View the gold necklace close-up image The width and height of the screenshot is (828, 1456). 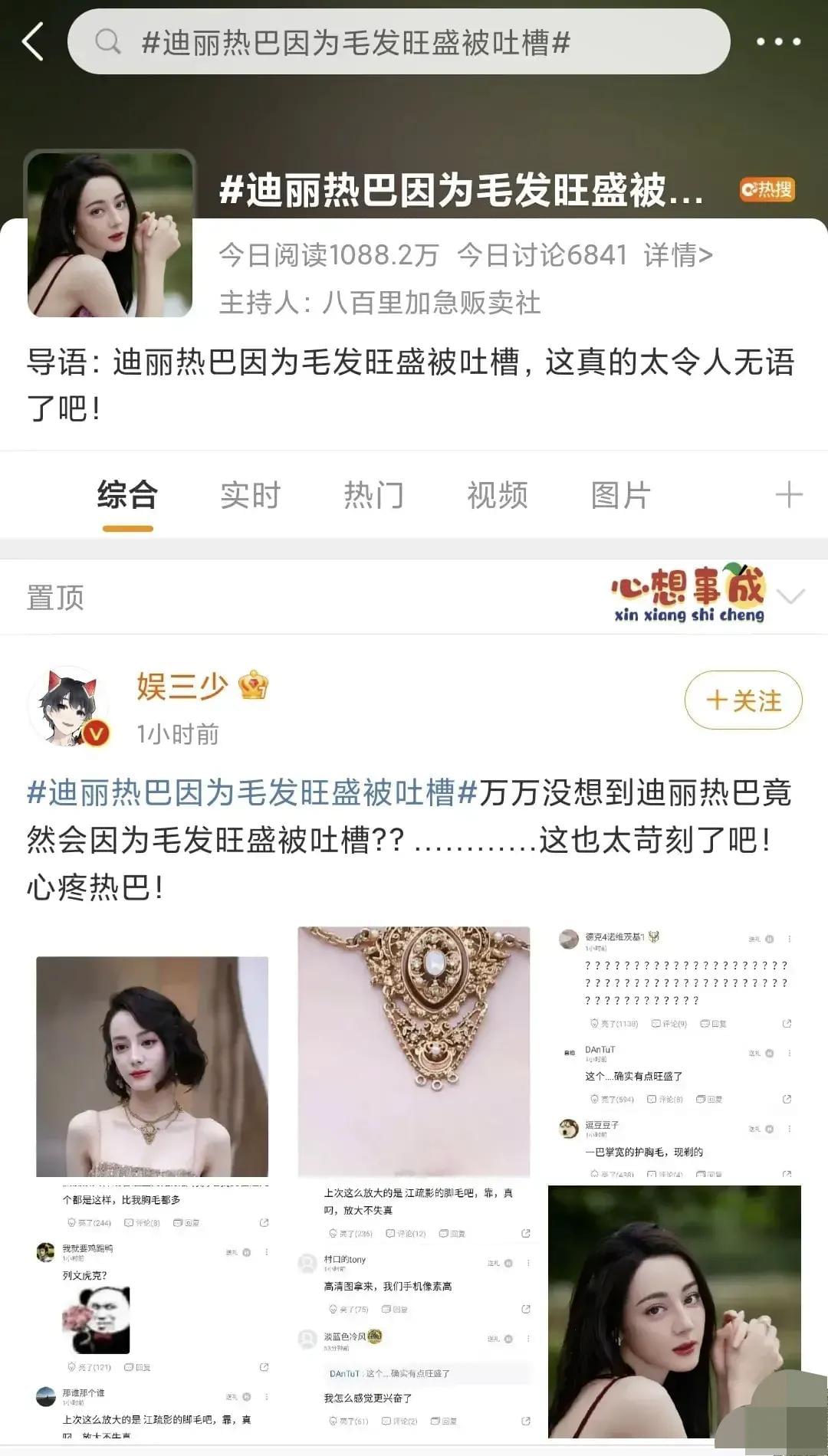point(413,1050)
